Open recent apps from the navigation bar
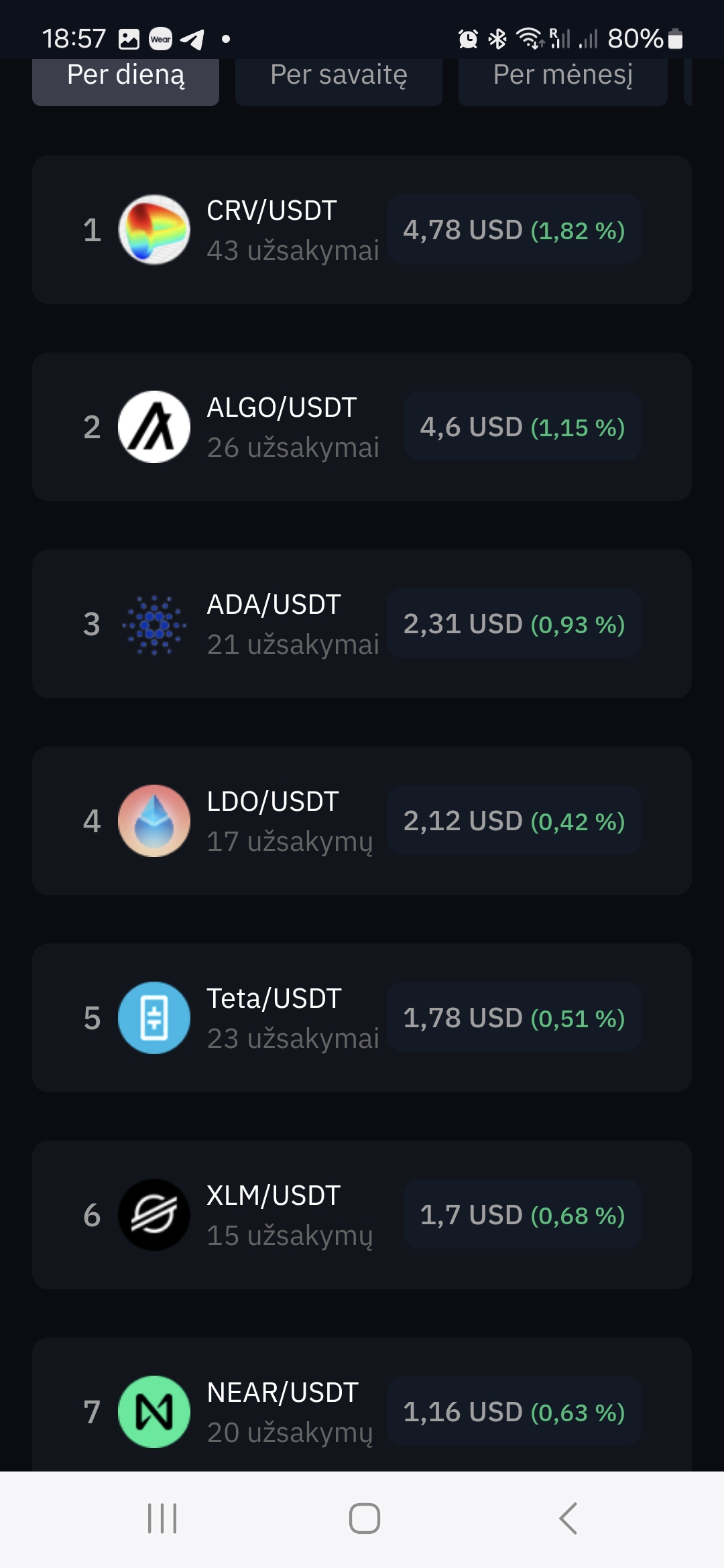 162,1518
